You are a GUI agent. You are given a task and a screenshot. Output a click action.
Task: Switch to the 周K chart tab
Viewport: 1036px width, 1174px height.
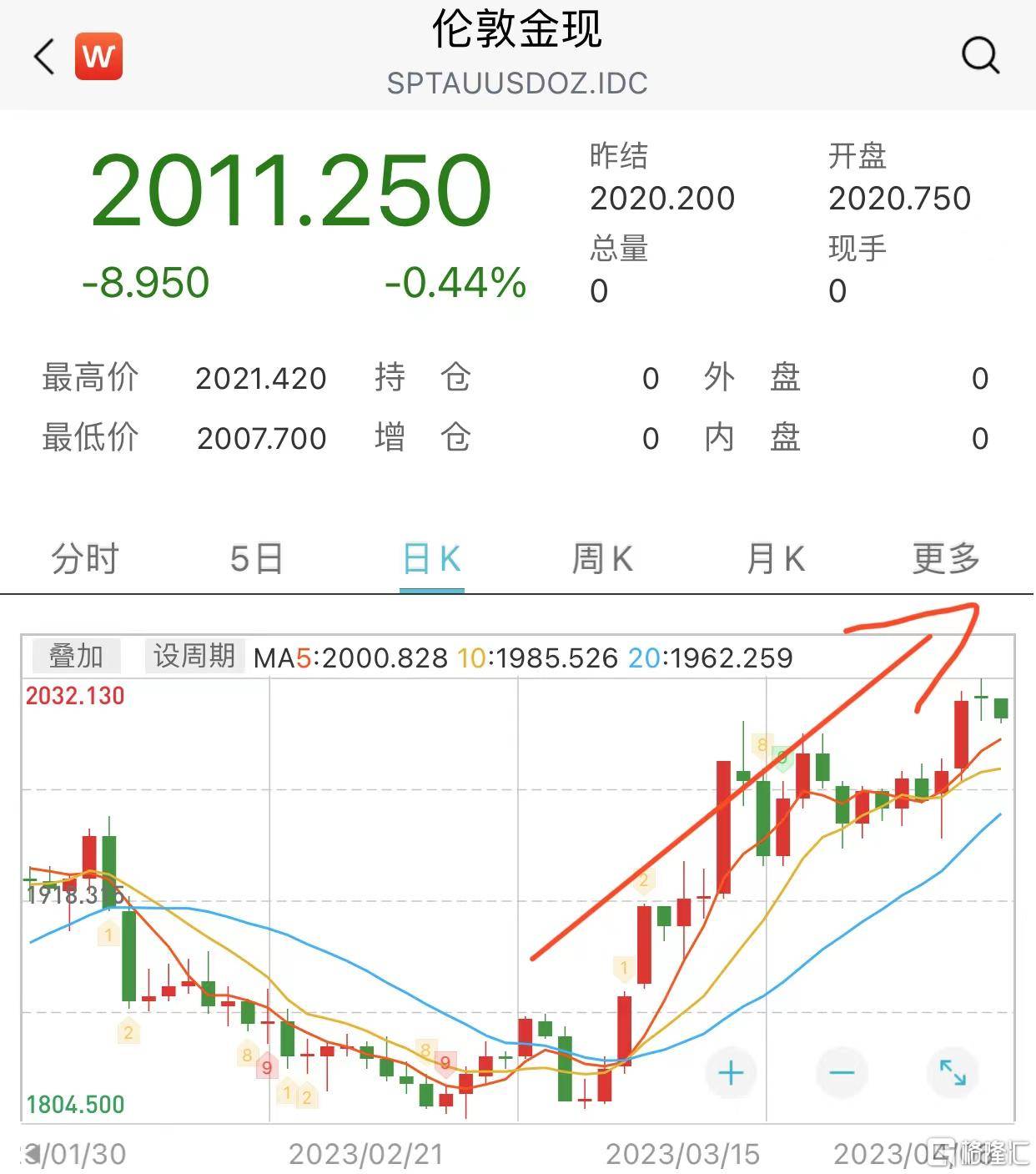click(602, 558)
